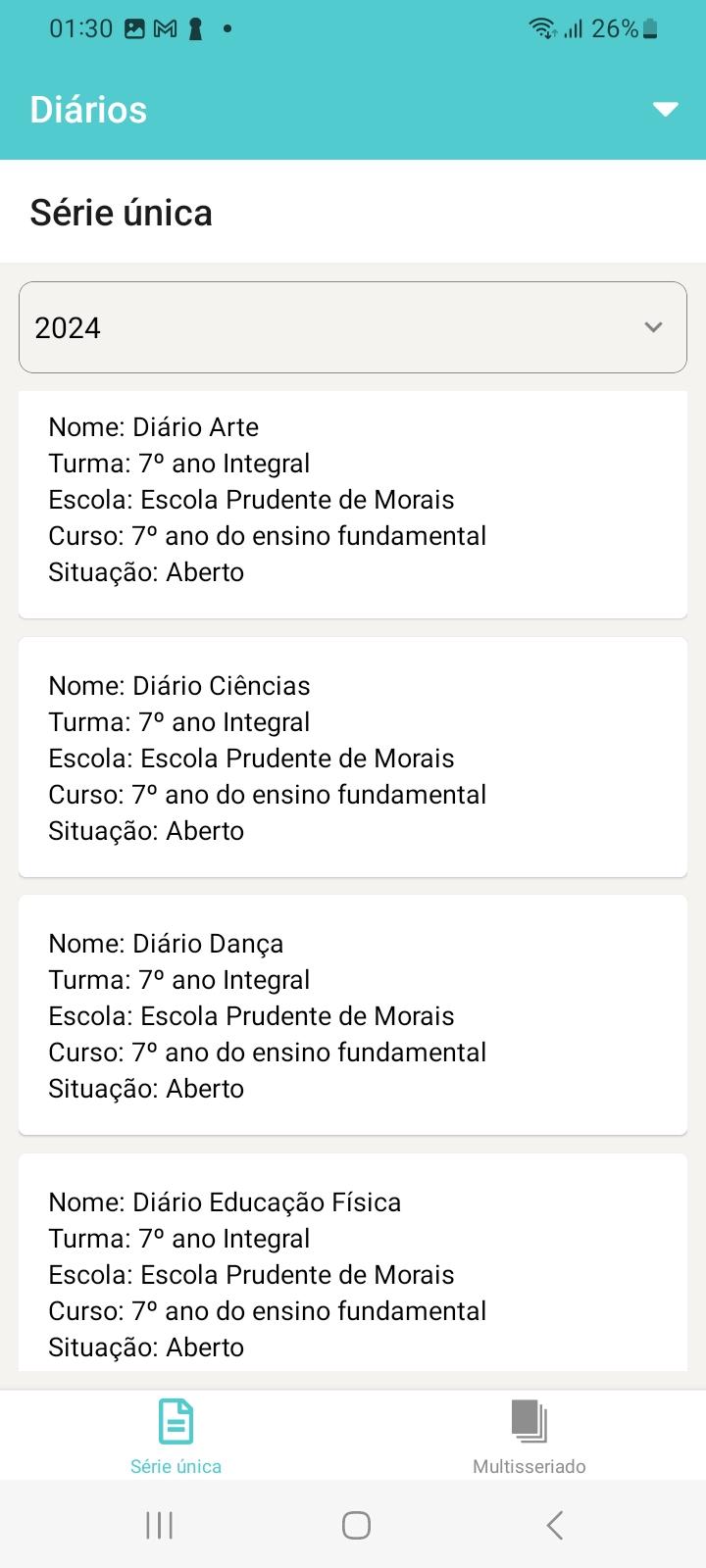Switch to the Multisseriado tab
The image size is (706, 1568).
pos(529,1436)
